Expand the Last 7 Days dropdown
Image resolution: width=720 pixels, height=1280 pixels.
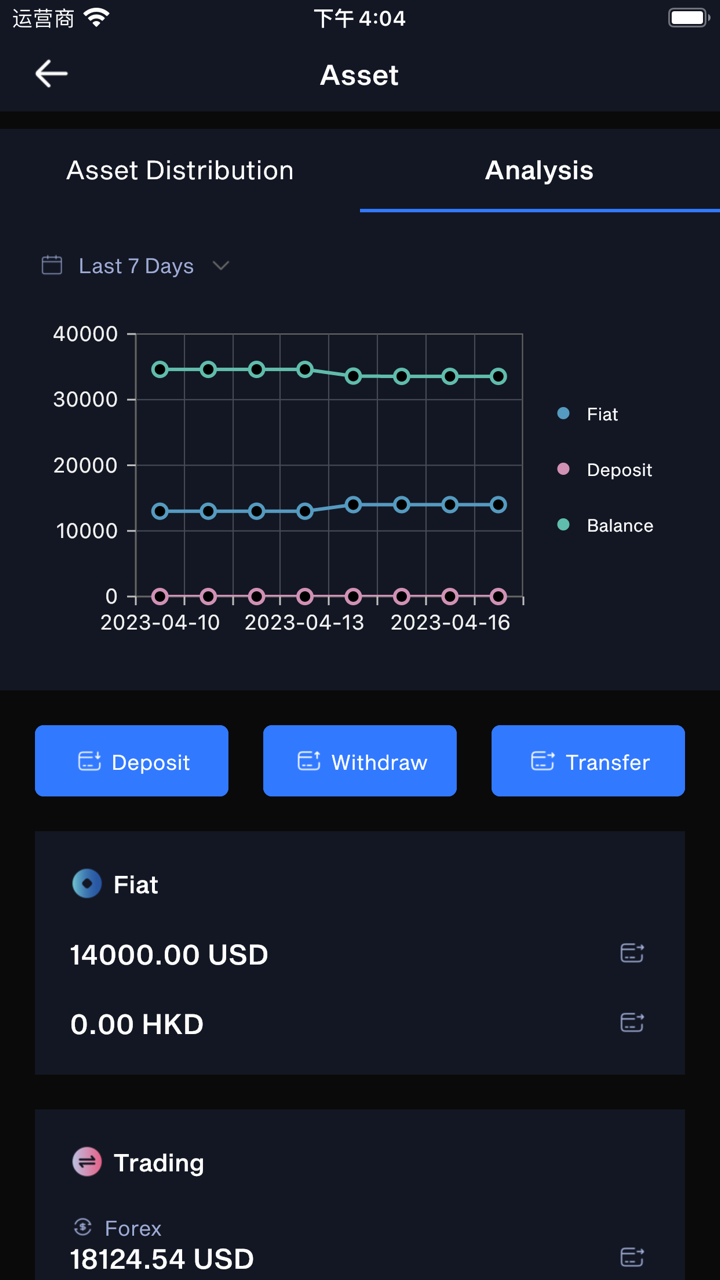[136, 266]
